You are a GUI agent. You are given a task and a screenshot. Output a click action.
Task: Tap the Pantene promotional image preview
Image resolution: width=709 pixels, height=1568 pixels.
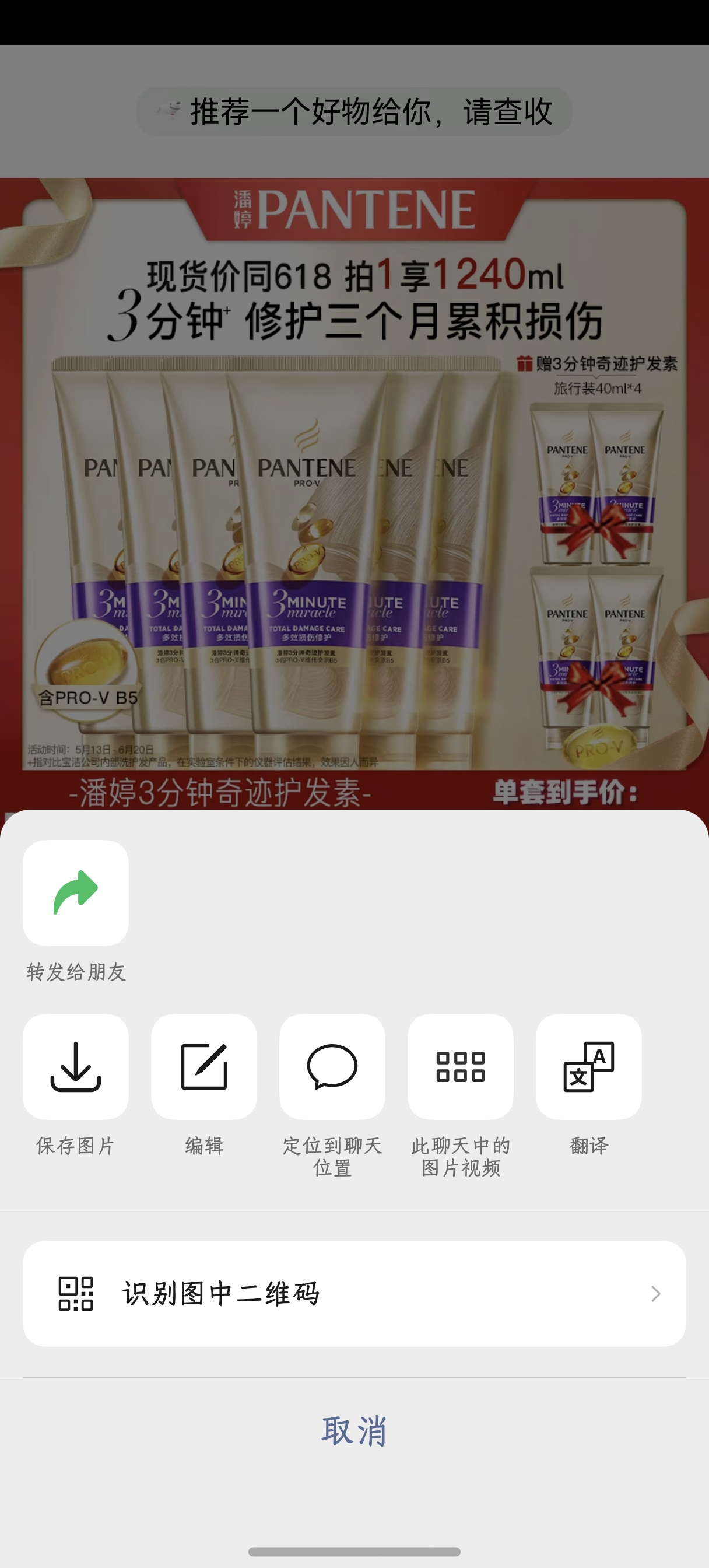pyautogui.click(x=354, y=487)
